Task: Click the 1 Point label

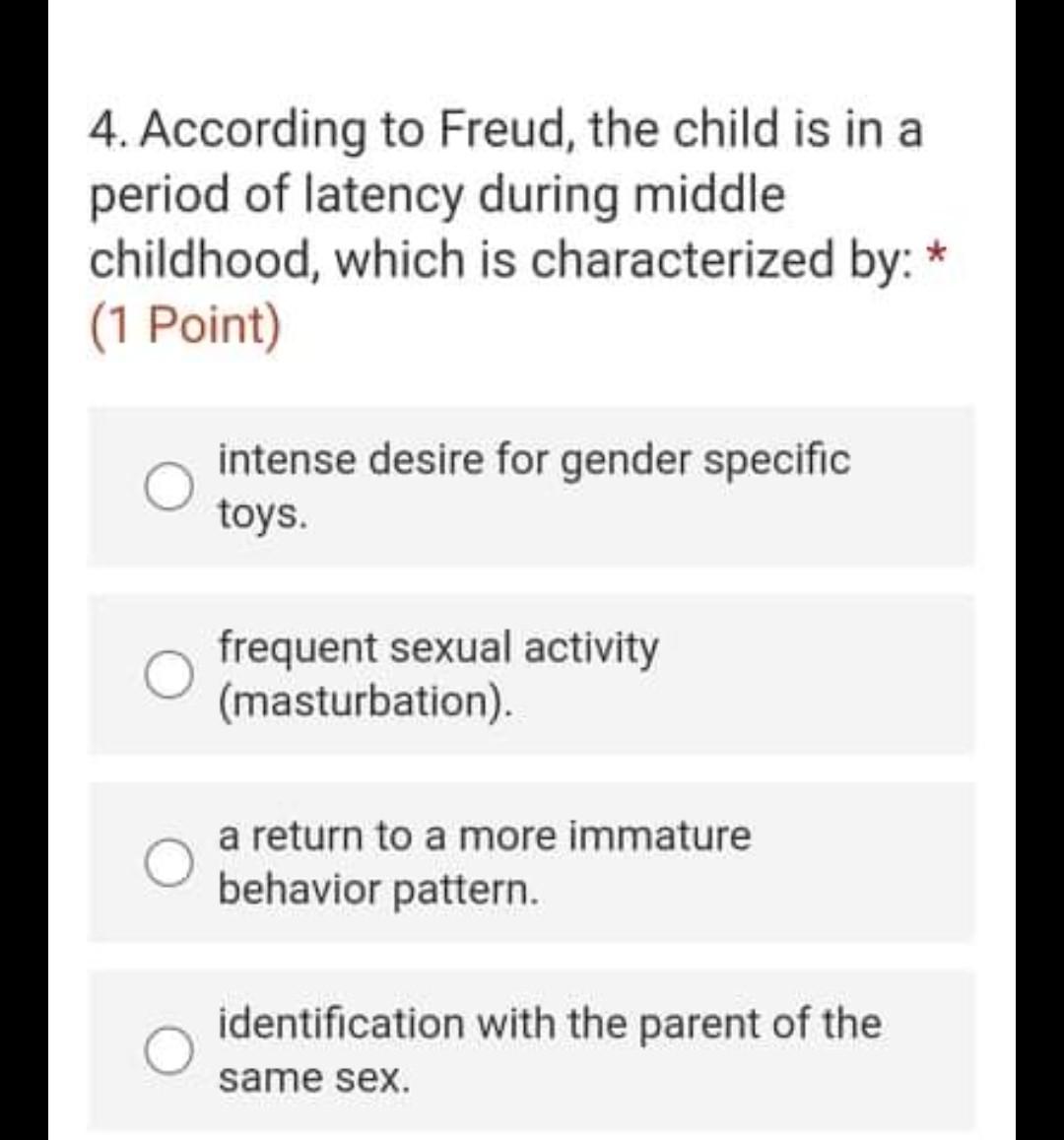Action: 183,320
